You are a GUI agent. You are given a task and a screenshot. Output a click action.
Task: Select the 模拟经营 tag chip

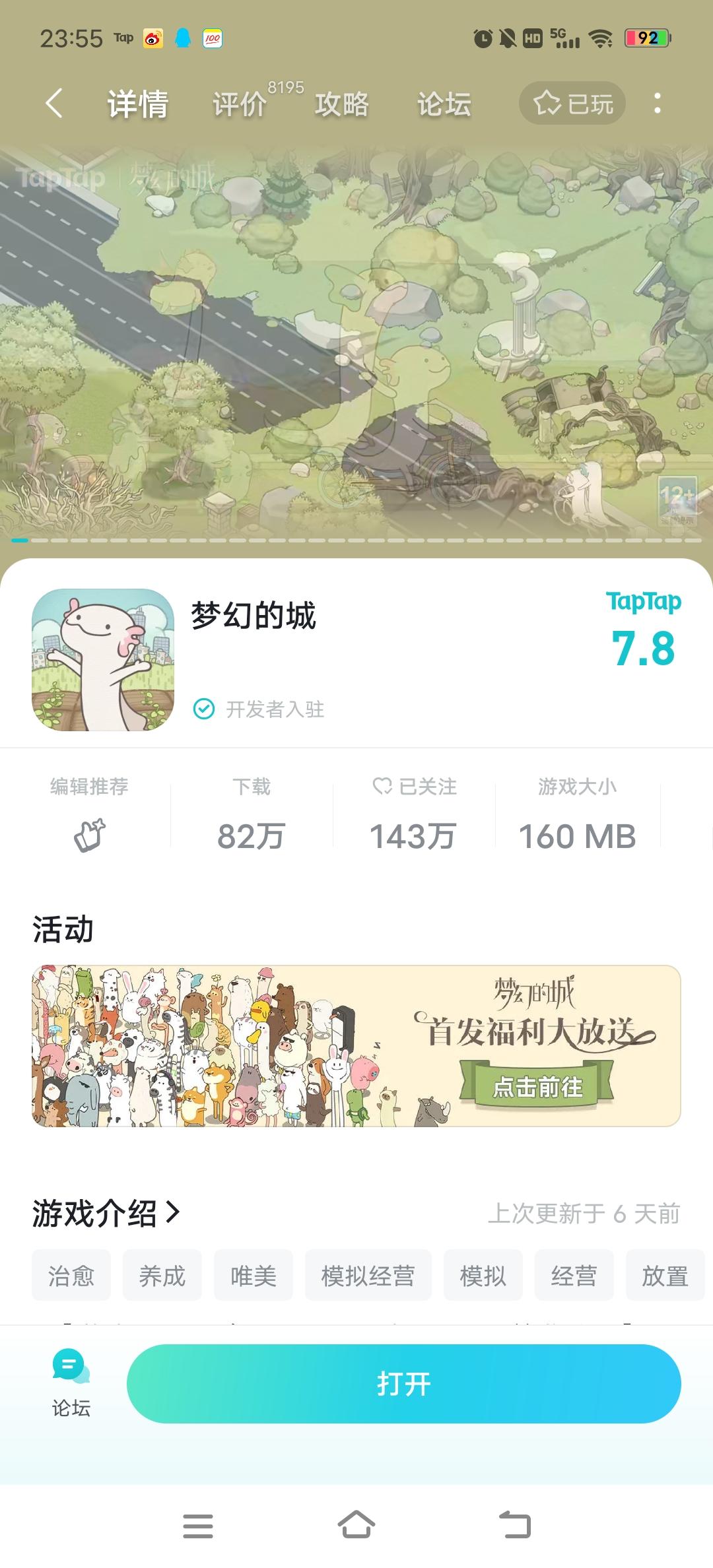point(368,1275)
